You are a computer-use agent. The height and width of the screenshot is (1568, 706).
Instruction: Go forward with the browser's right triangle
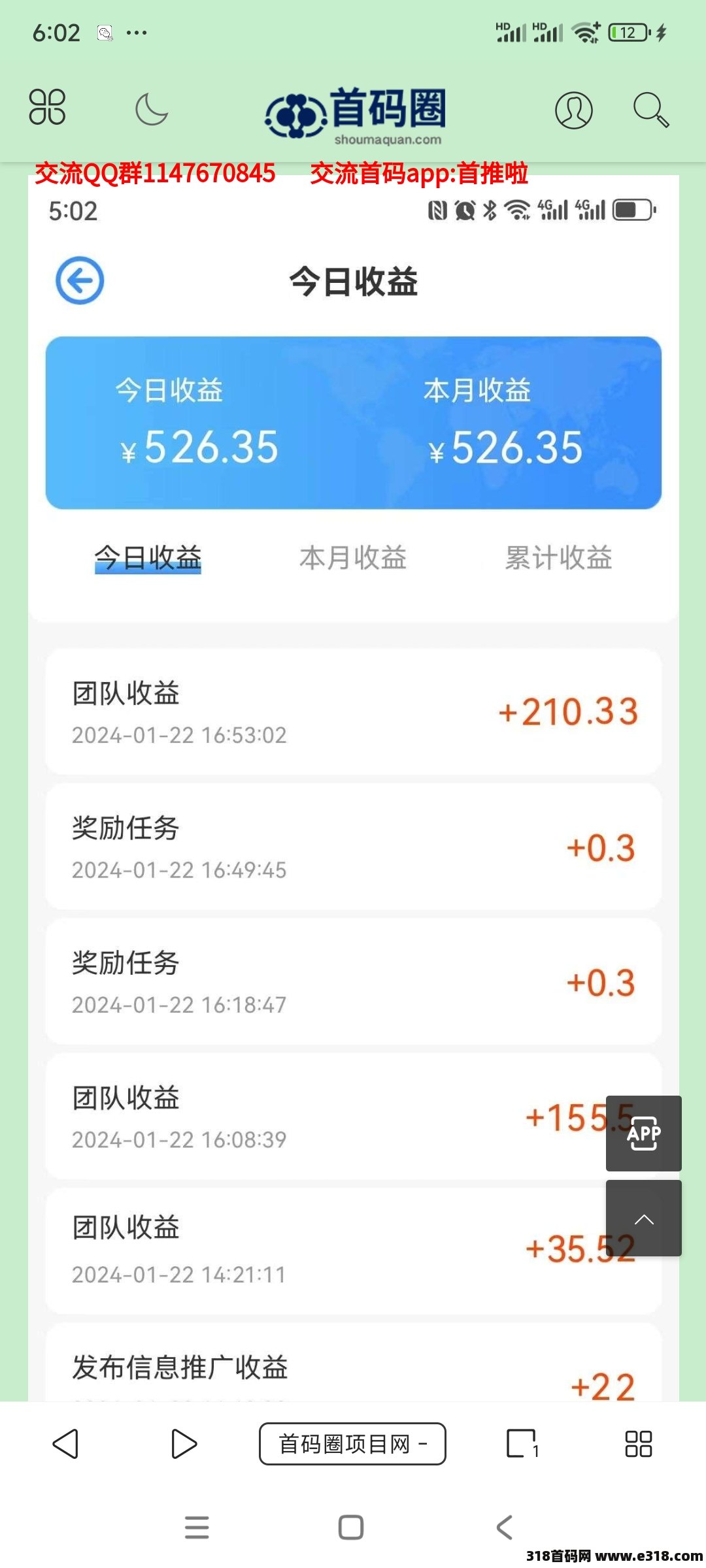[x=184, y=1443]
